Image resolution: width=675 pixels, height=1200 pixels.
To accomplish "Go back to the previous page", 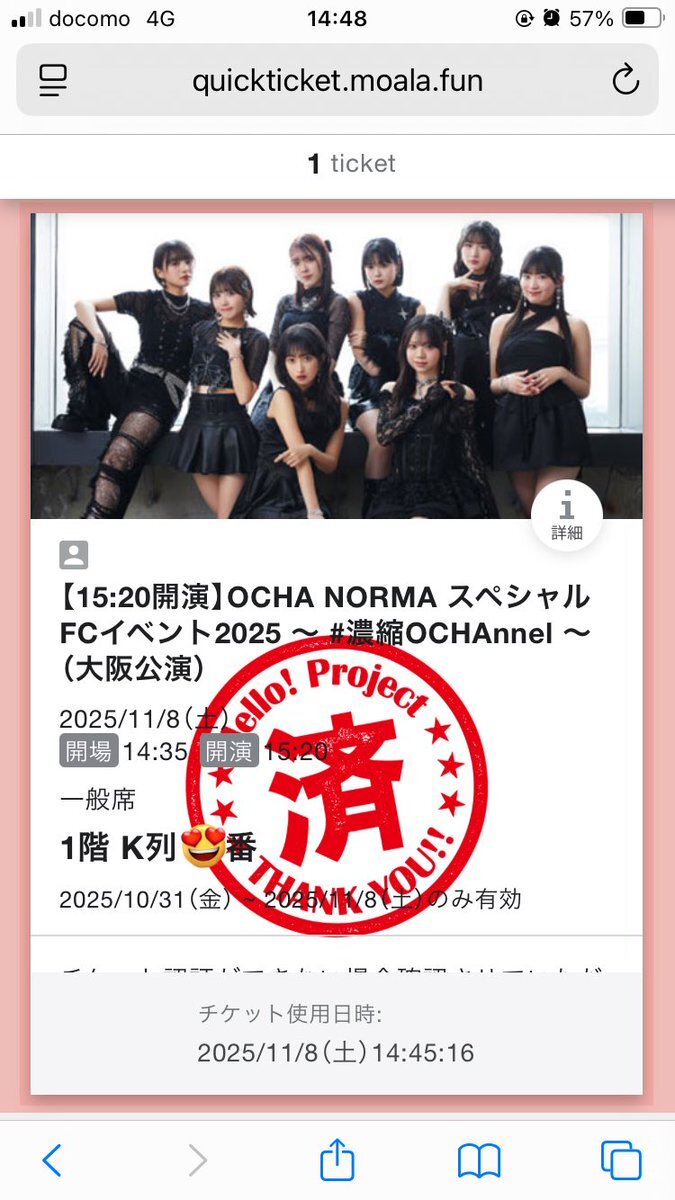I will [x=52, y=1160].
